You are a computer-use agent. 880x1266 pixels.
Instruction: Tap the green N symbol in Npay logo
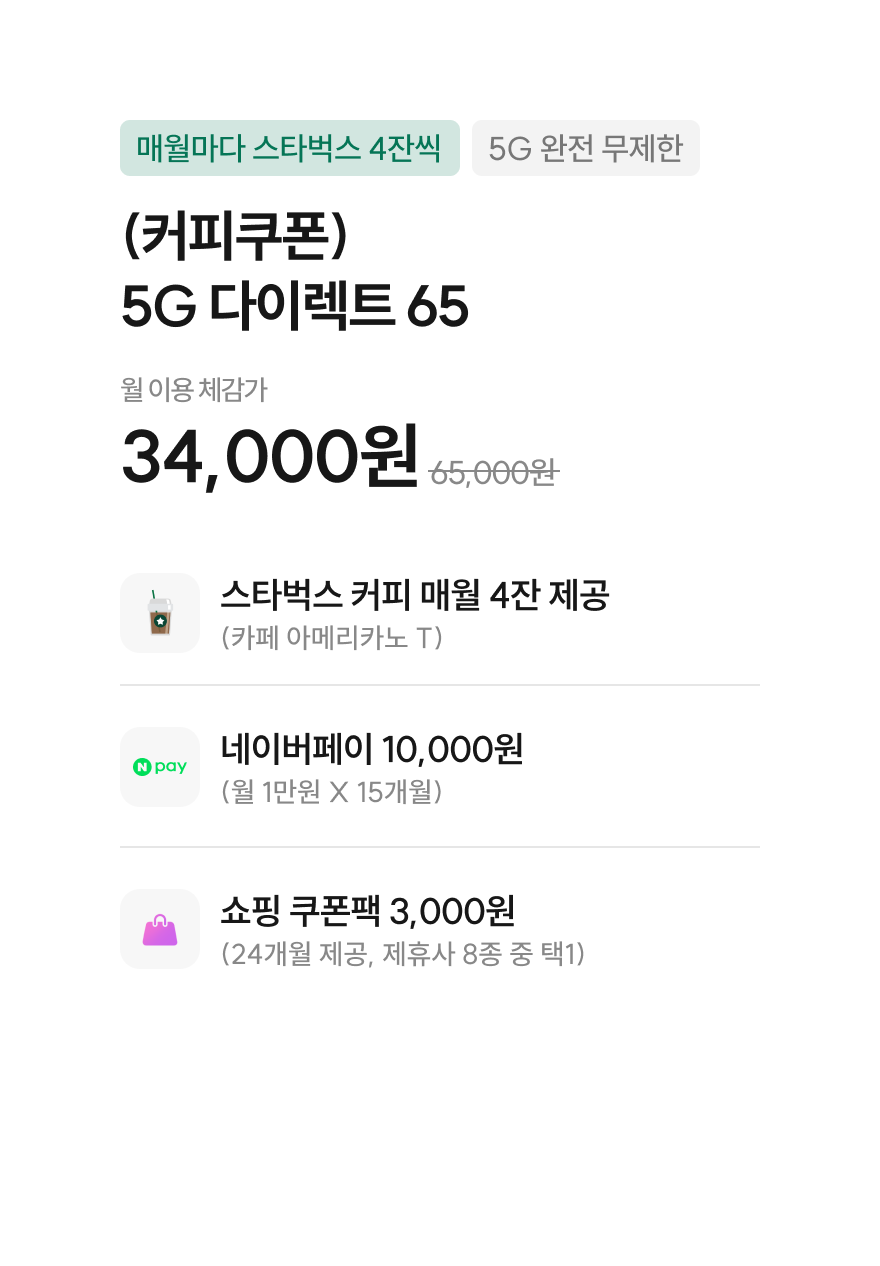point(141,766)
